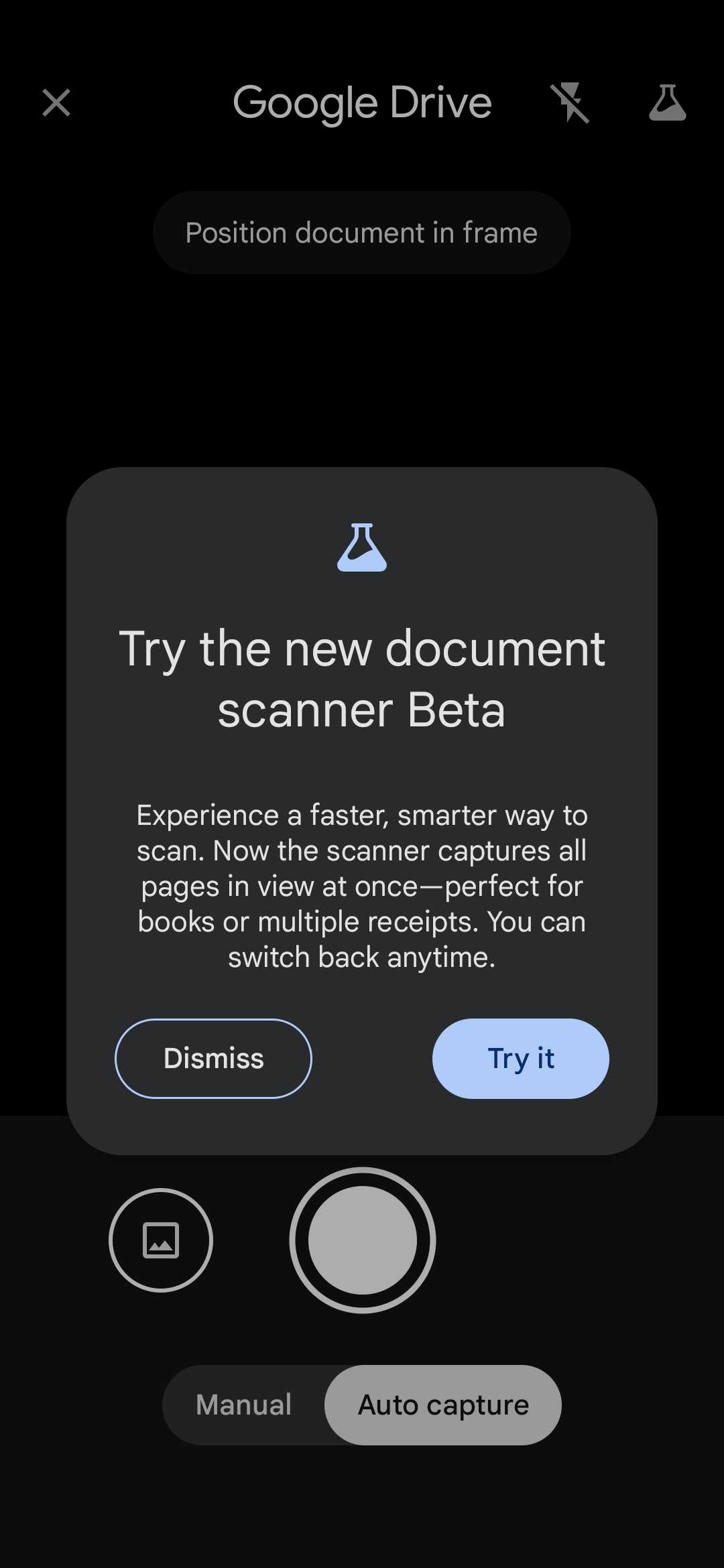Capture the document with shutter button

(363, 1240)
